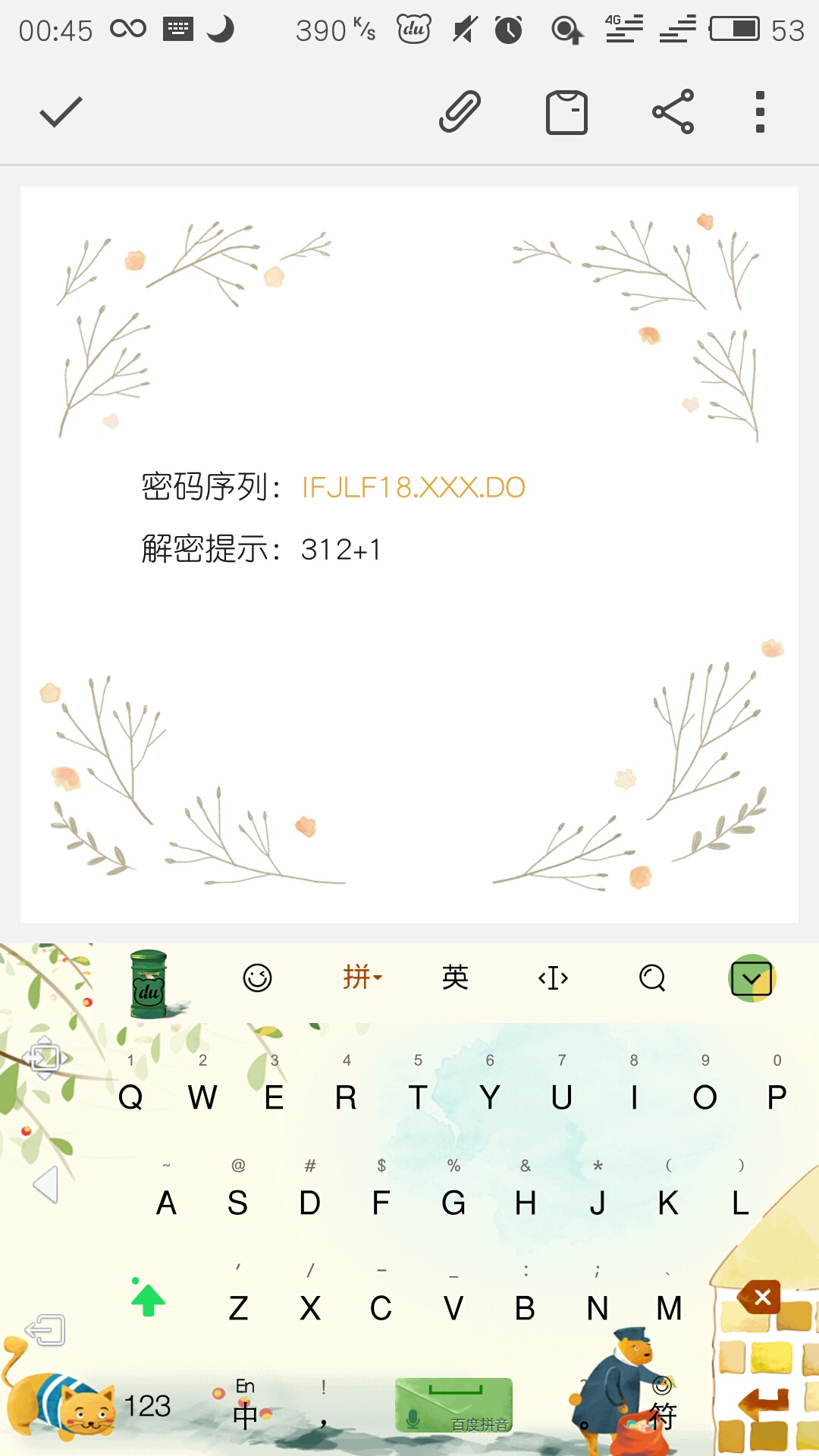Toggle 中/En language key
The width and height of the screenshot is (819, 1456).
coord(246,1407)
